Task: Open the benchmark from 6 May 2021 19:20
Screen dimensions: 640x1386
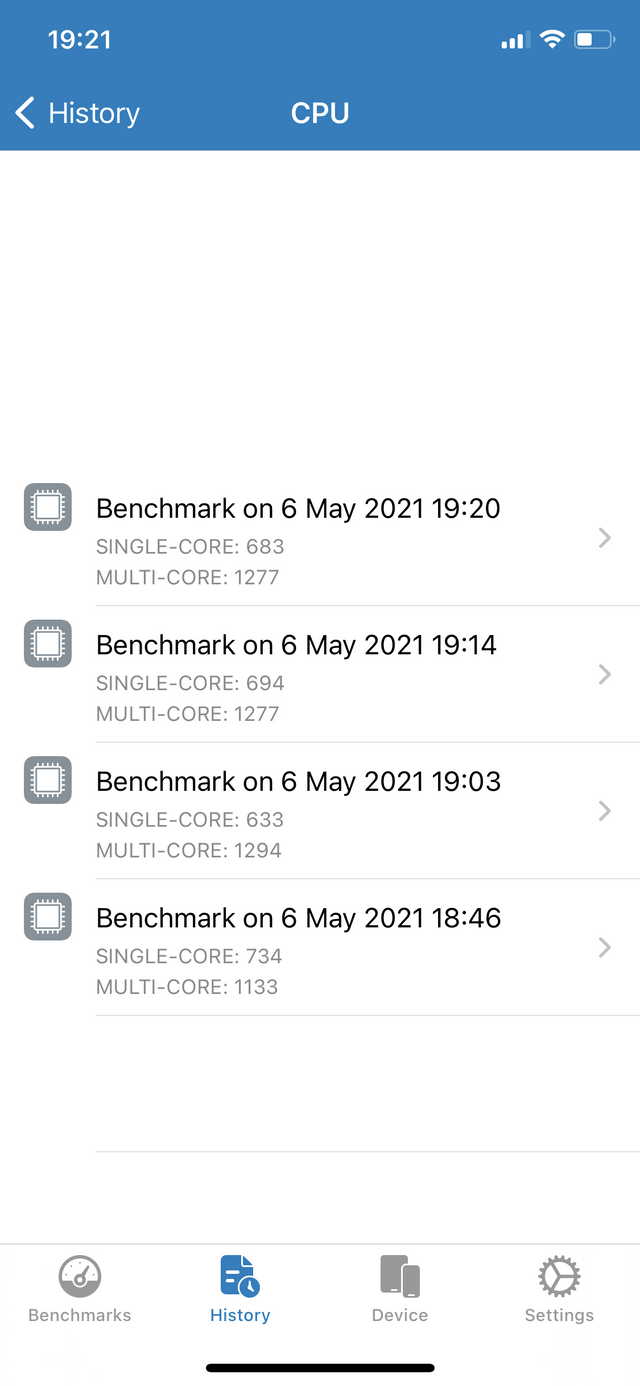Action: pyautogui.click(x=320, y=538)
